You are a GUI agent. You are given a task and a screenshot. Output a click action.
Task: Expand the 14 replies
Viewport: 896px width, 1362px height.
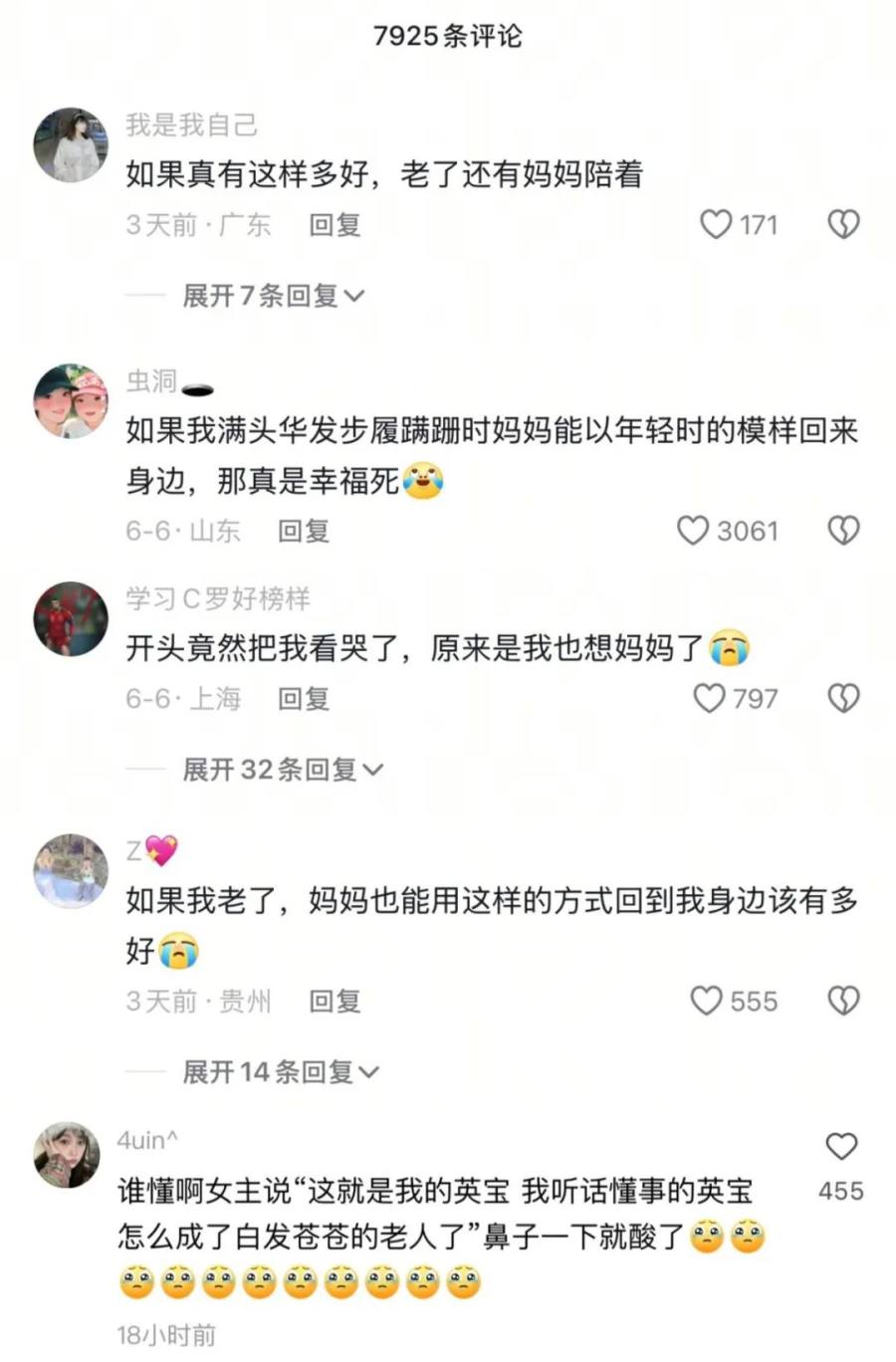[280, 1072]
